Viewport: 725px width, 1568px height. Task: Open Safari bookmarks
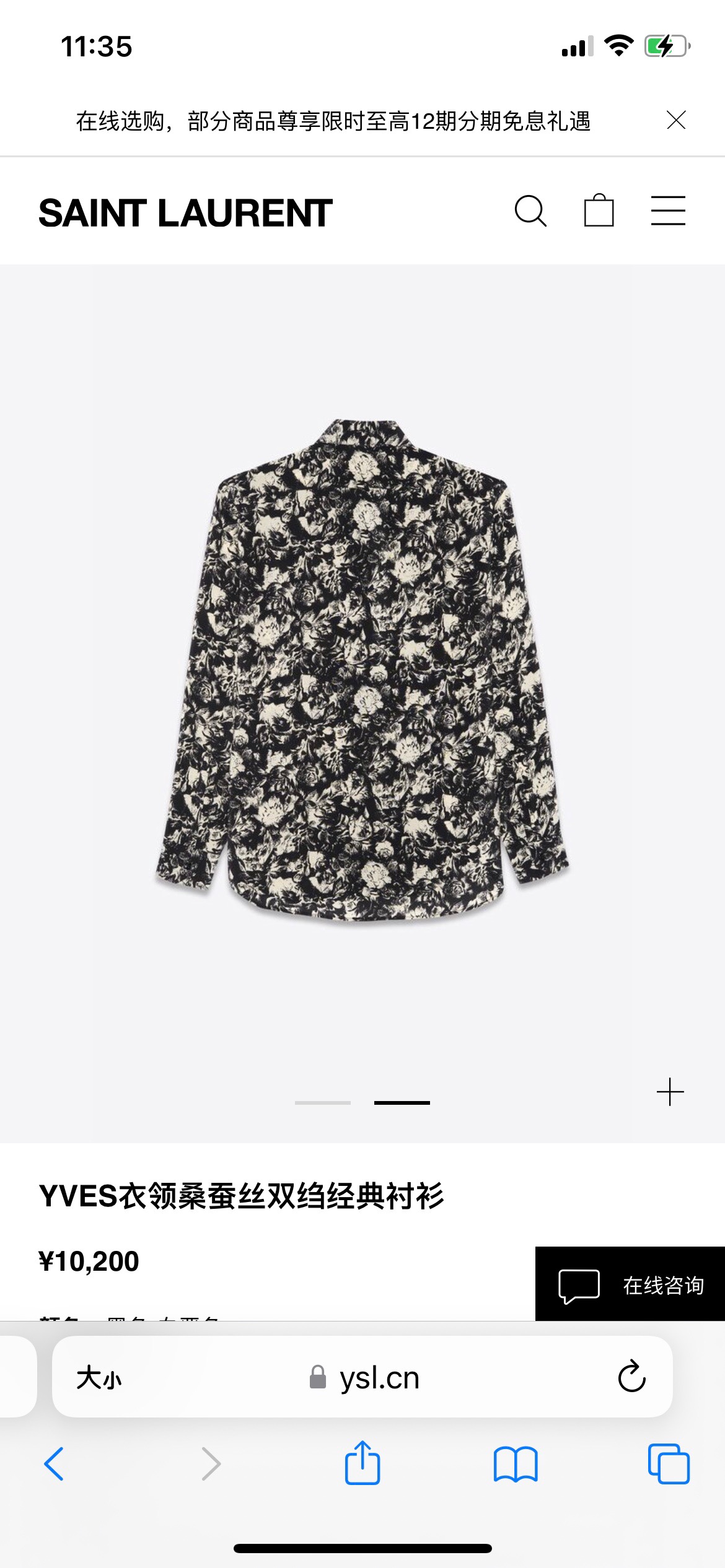[x=516, y=1464]
